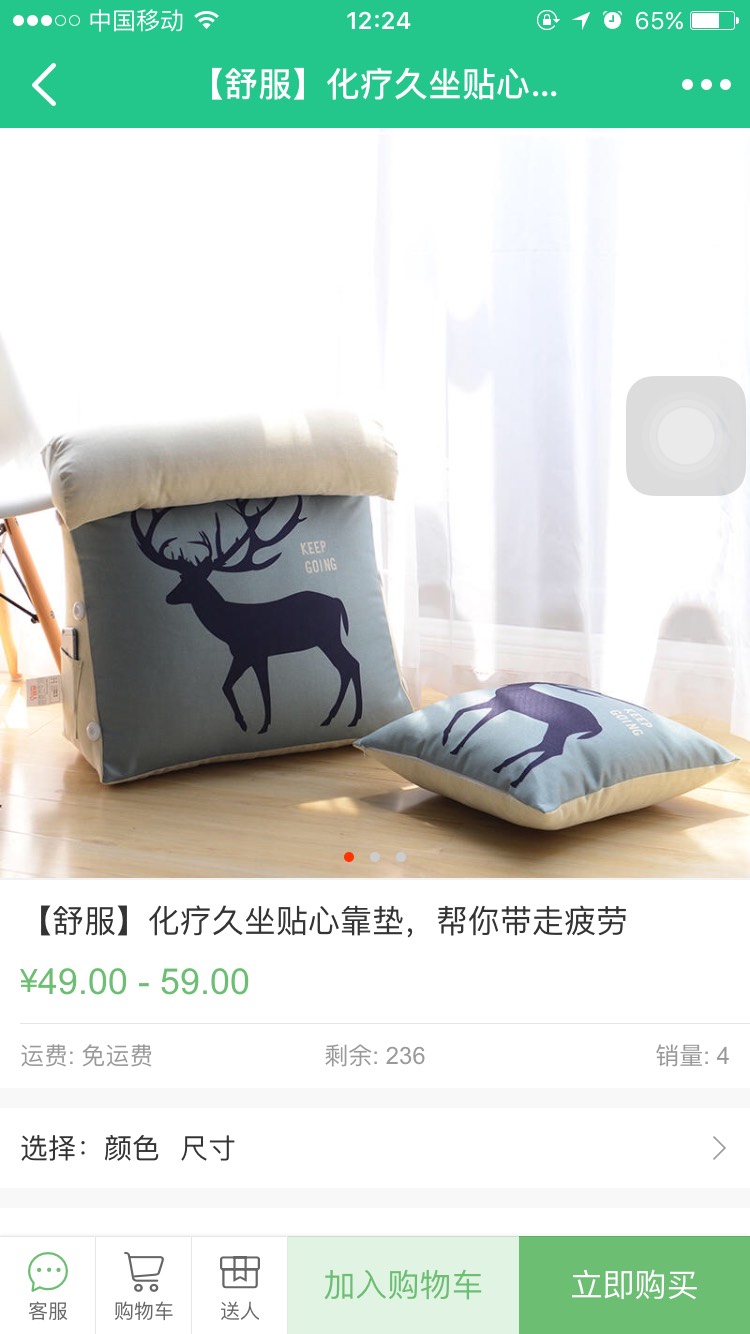750x1334 pixels.
Task: Go back using the top-left arrow
Action: 45,85
